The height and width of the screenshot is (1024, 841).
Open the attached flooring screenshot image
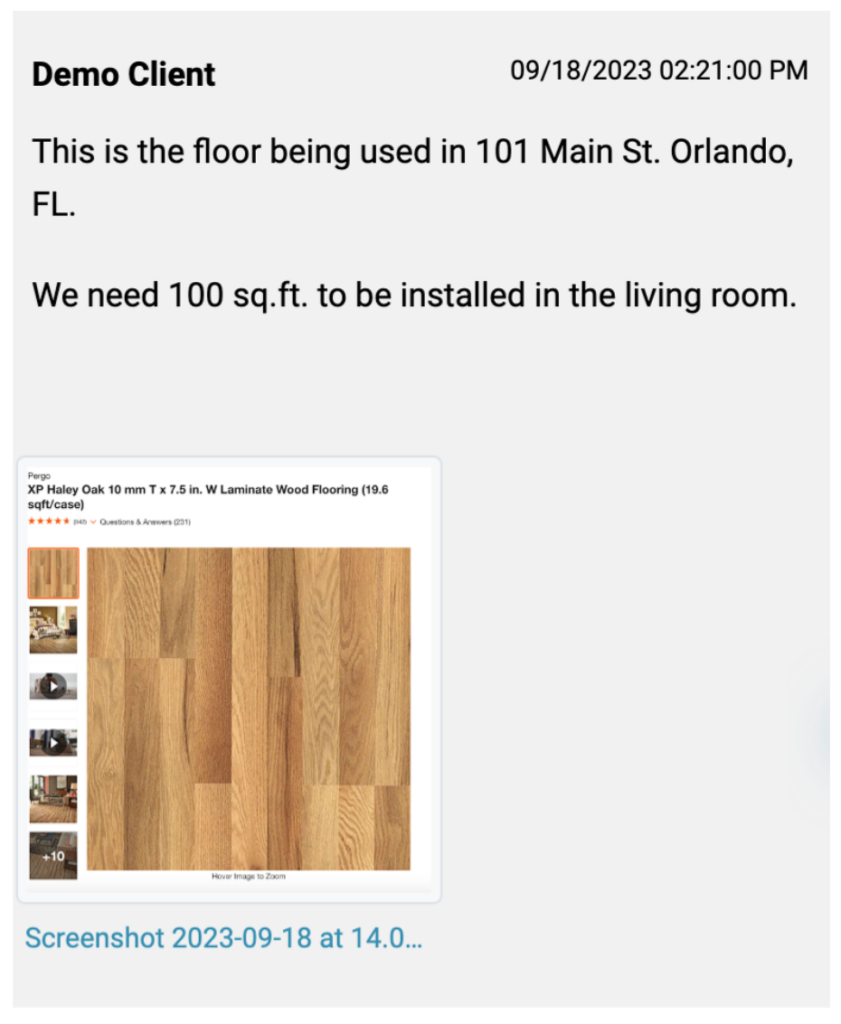229,680
